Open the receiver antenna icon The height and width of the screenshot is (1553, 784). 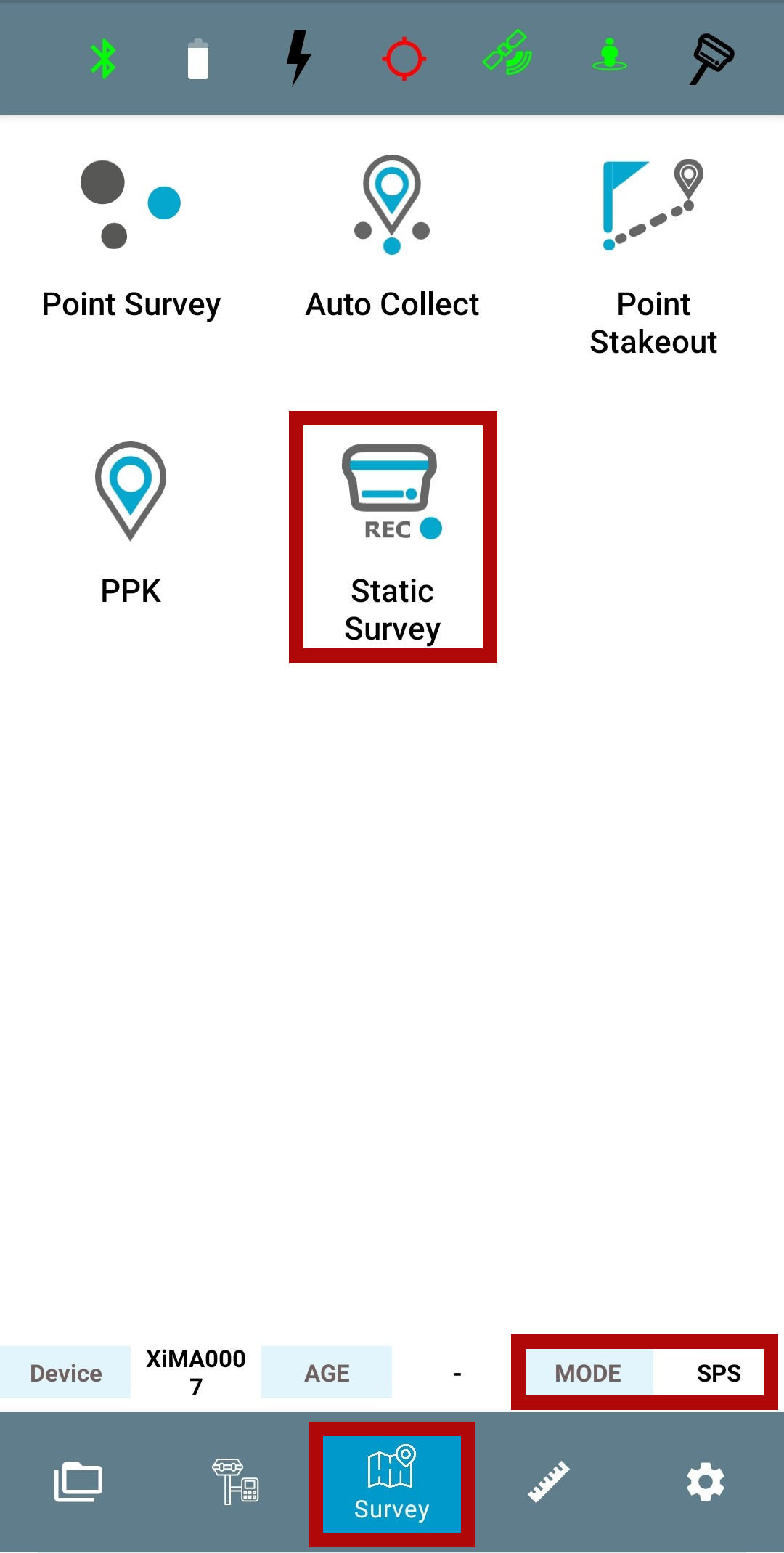pyautogui.click(x=711, y=58)
